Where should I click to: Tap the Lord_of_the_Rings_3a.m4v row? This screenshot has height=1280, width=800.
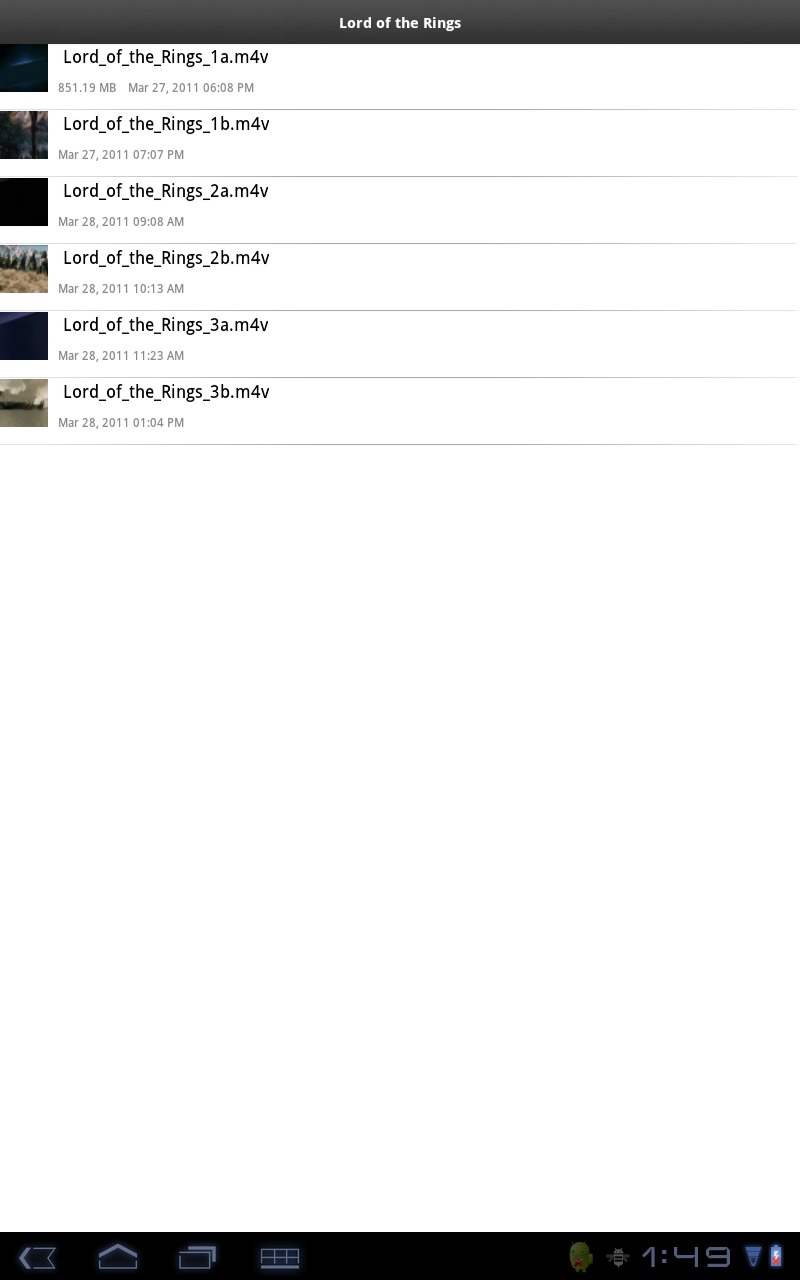tap(400, 344)
